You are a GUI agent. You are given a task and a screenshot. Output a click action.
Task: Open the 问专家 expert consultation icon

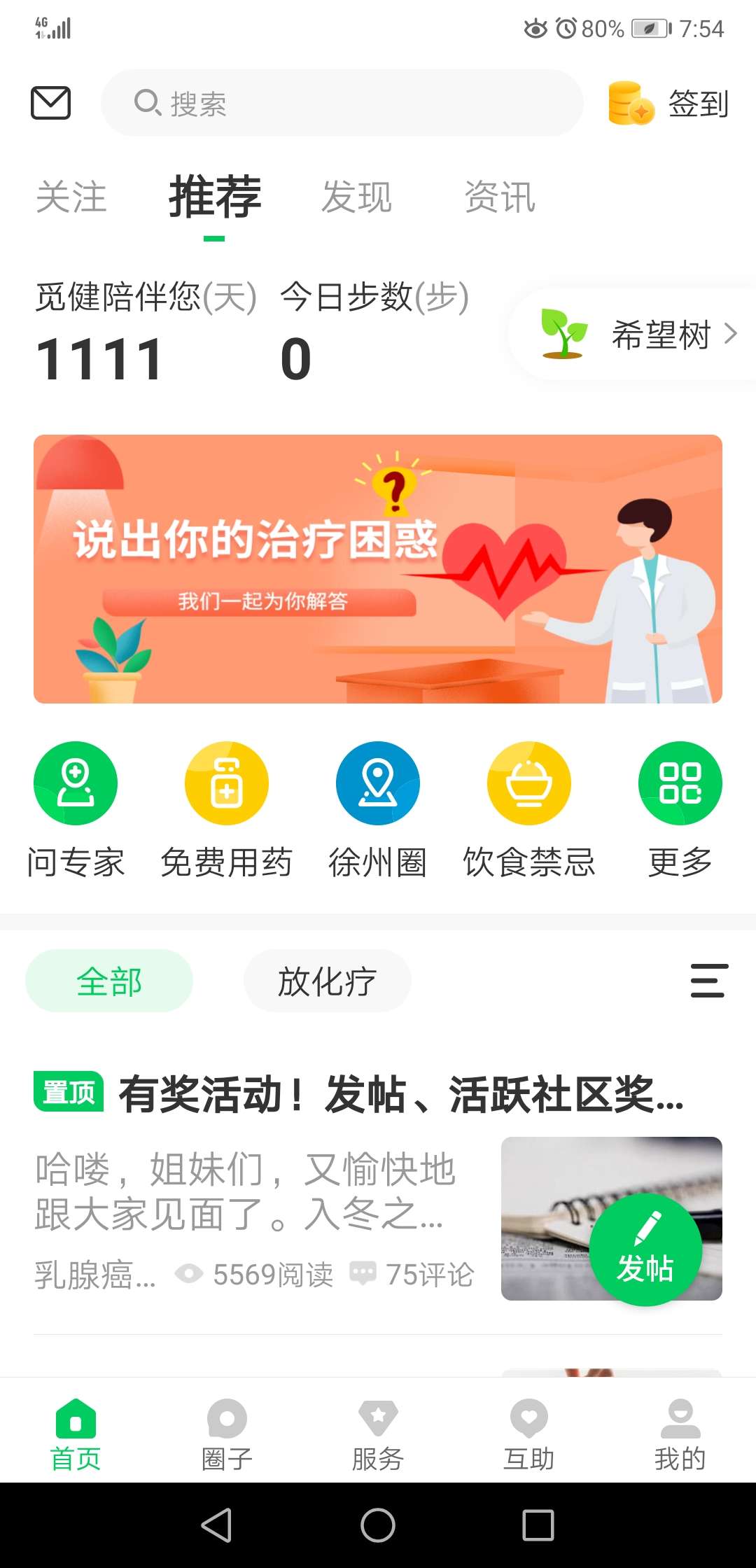[x=75, y=783]
